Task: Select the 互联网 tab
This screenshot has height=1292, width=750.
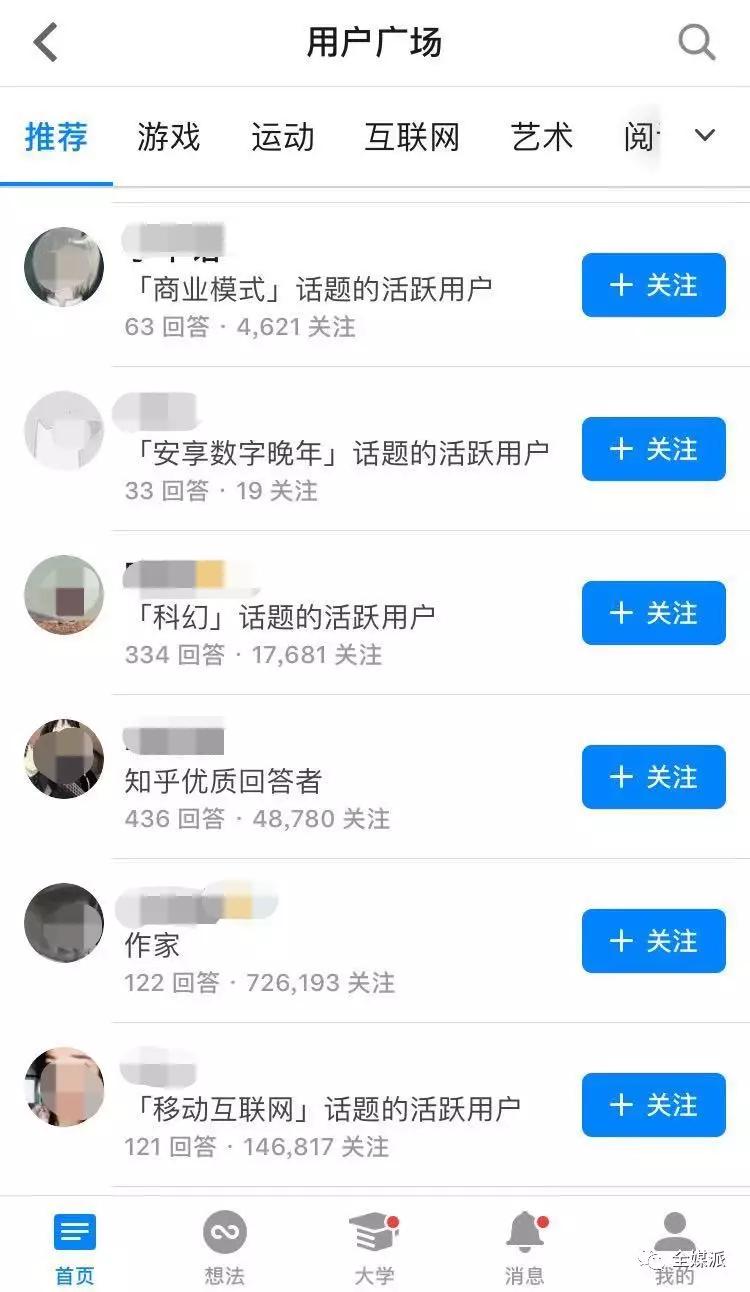Action: (x=412, y=137)
